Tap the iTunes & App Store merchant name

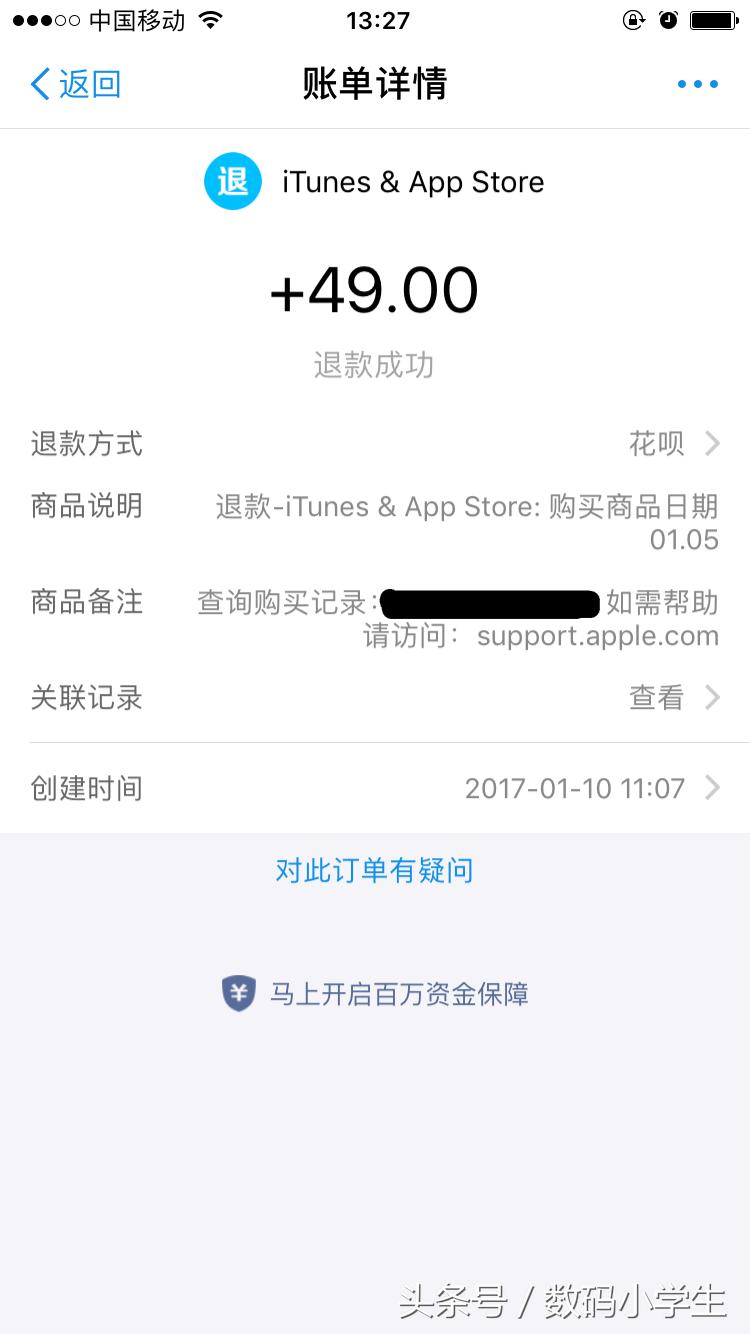point(413,181)
